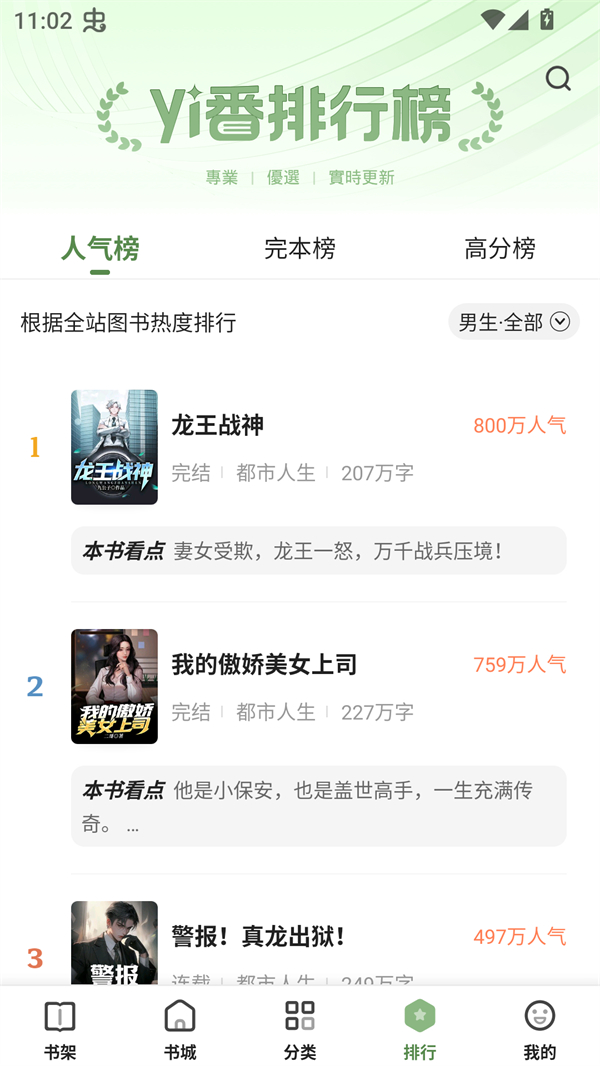Image resolution: width=600 pixels, height=1066 pixels.
Task: Open the book 龙王战神
Action: 217,425
